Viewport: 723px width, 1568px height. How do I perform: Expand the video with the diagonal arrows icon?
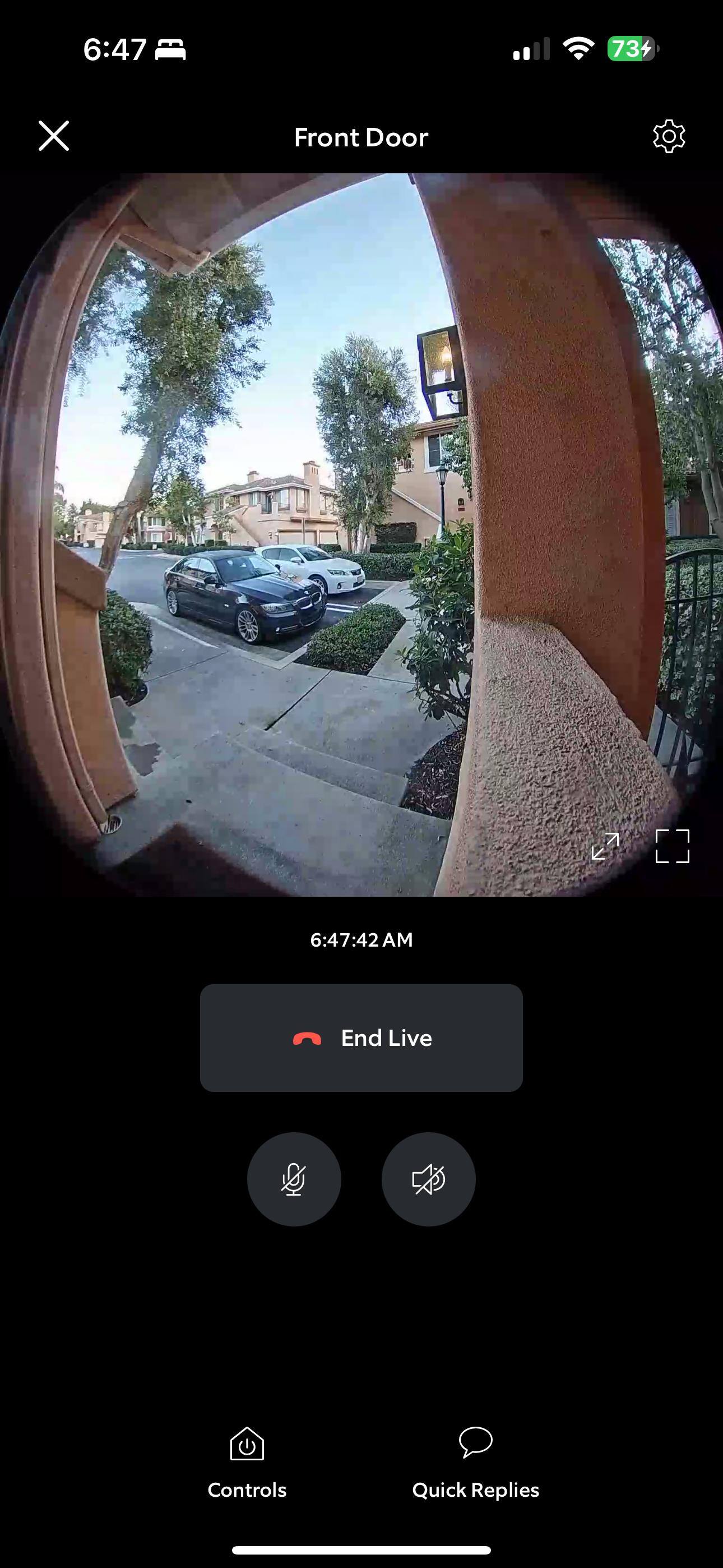(x=605, y=846)
